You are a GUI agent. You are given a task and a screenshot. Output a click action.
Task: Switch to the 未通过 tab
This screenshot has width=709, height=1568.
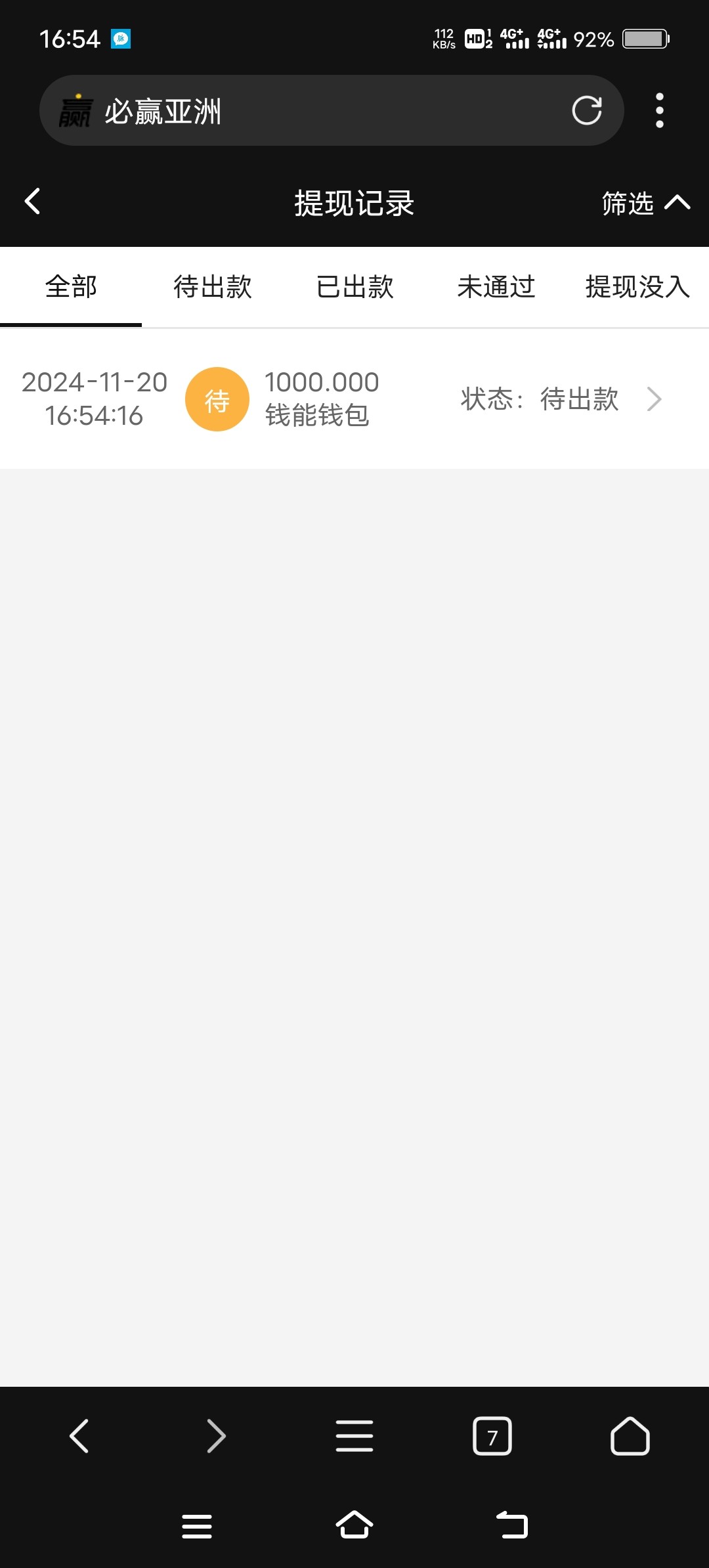click(496, 287)
